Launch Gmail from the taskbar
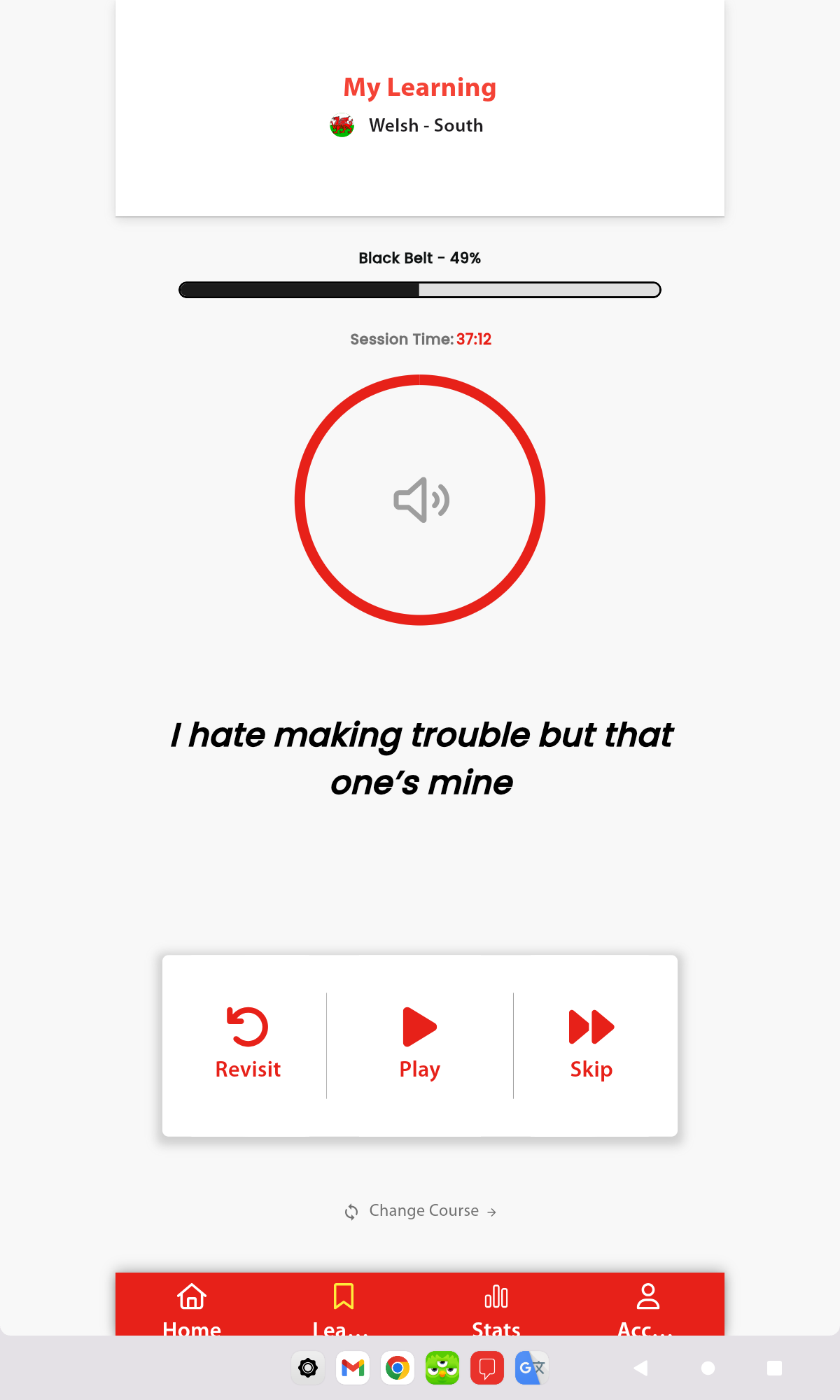The width and height of the screenshot is (840, 1400). click(x=353, y=1368)
